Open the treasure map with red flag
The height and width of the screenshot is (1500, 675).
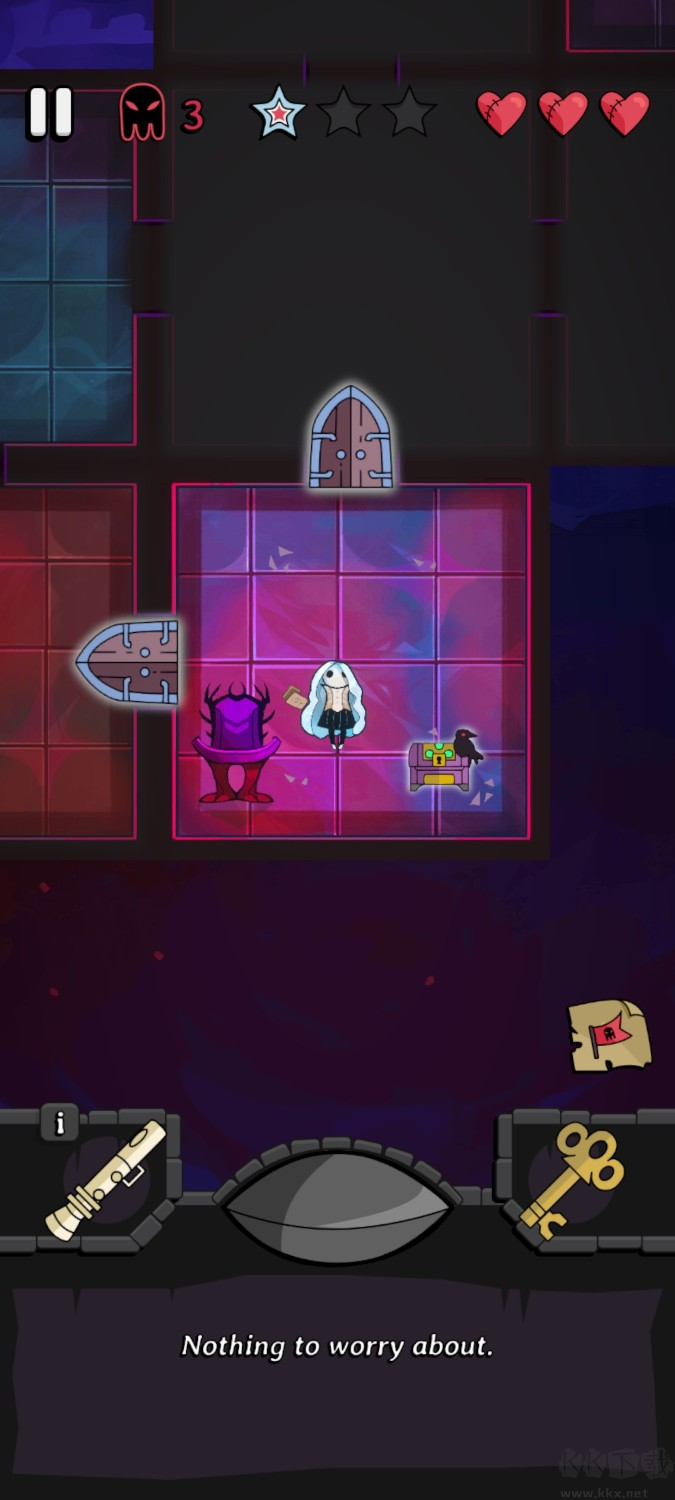(608, 1036)
